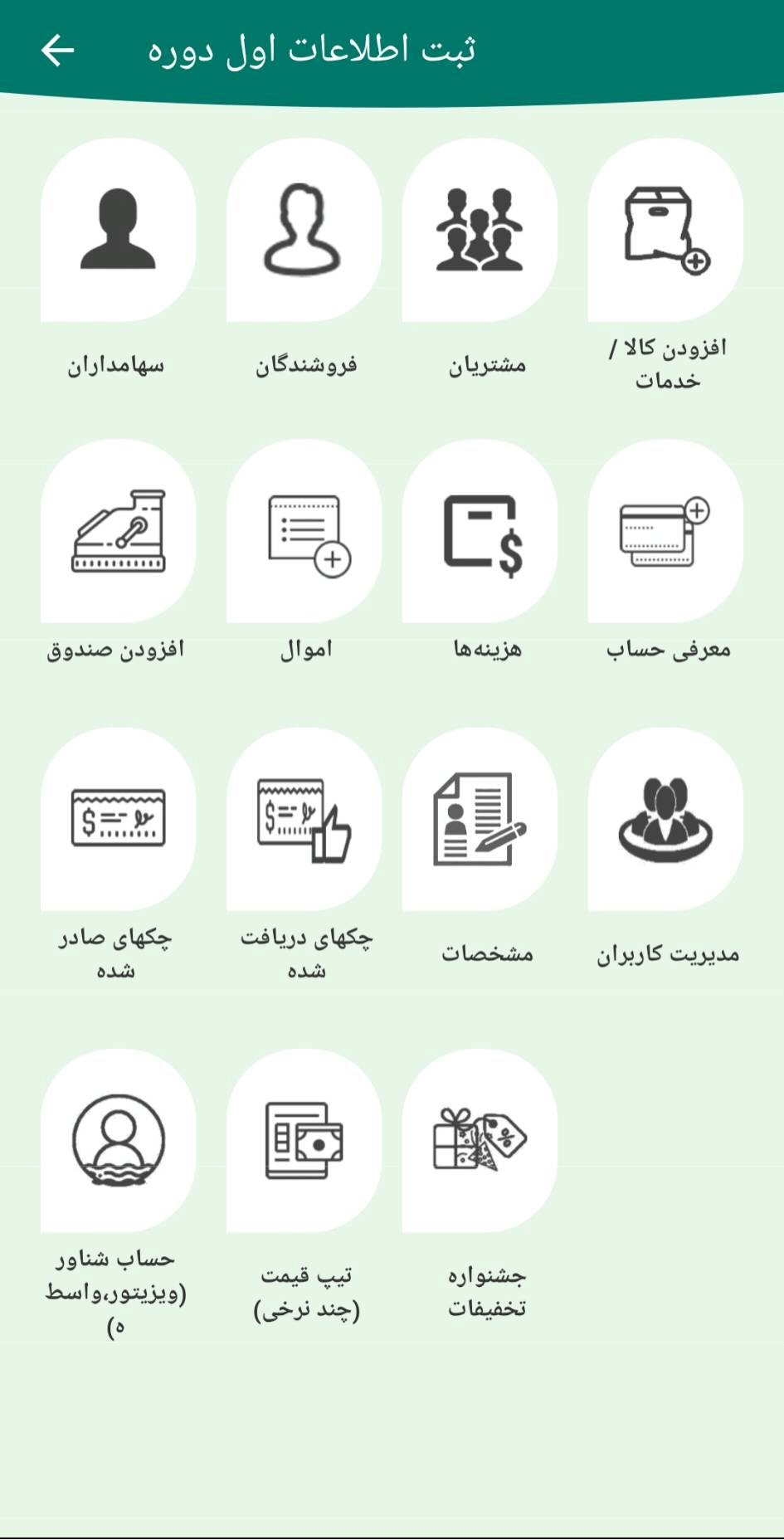The height and width of the screenshot is (1540, 784).
Task: Open the مشتریان (customers) tile
Action: (x=480, y=231)
